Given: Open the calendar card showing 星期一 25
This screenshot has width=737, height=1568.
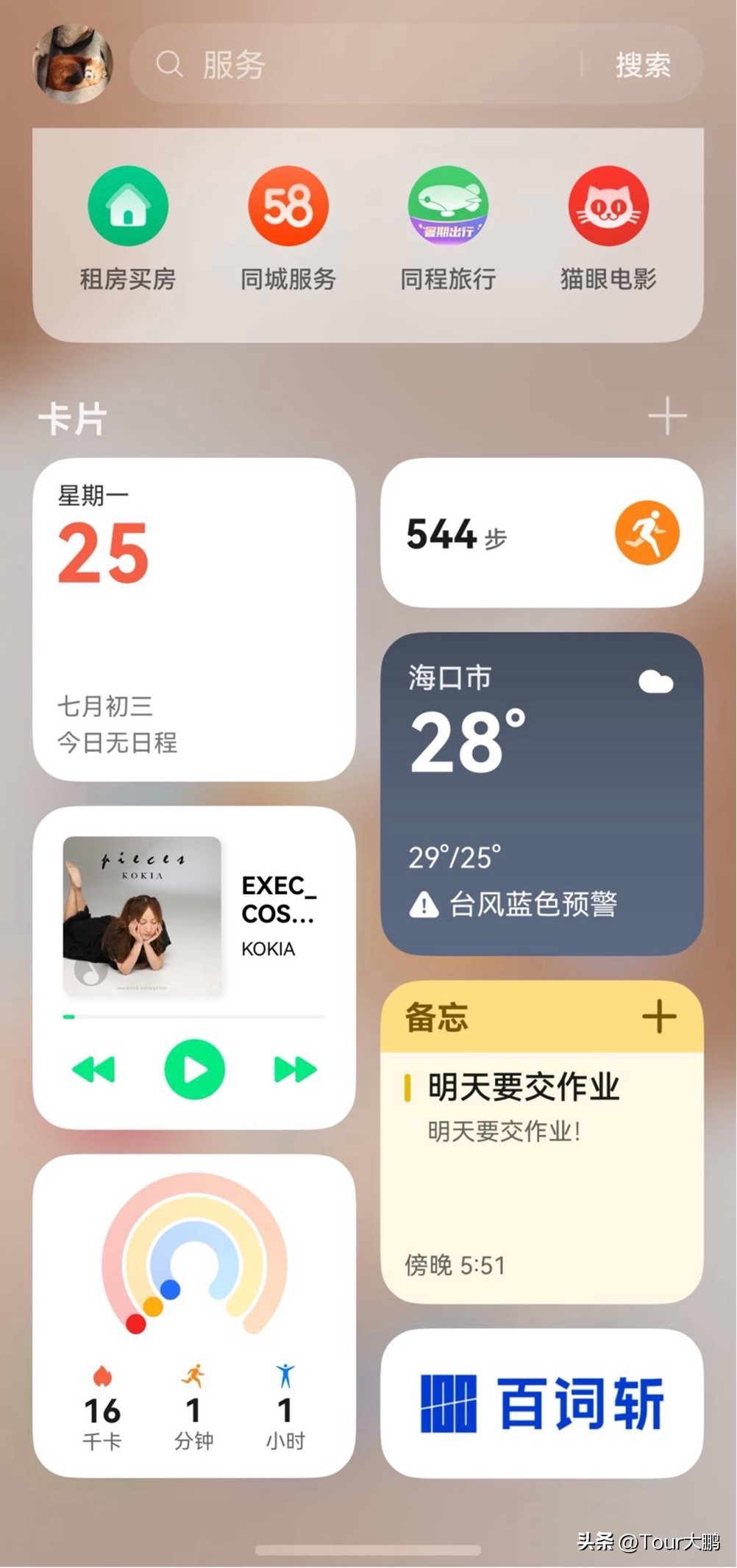Looking at the screenshot, I should tap(193, 619).
